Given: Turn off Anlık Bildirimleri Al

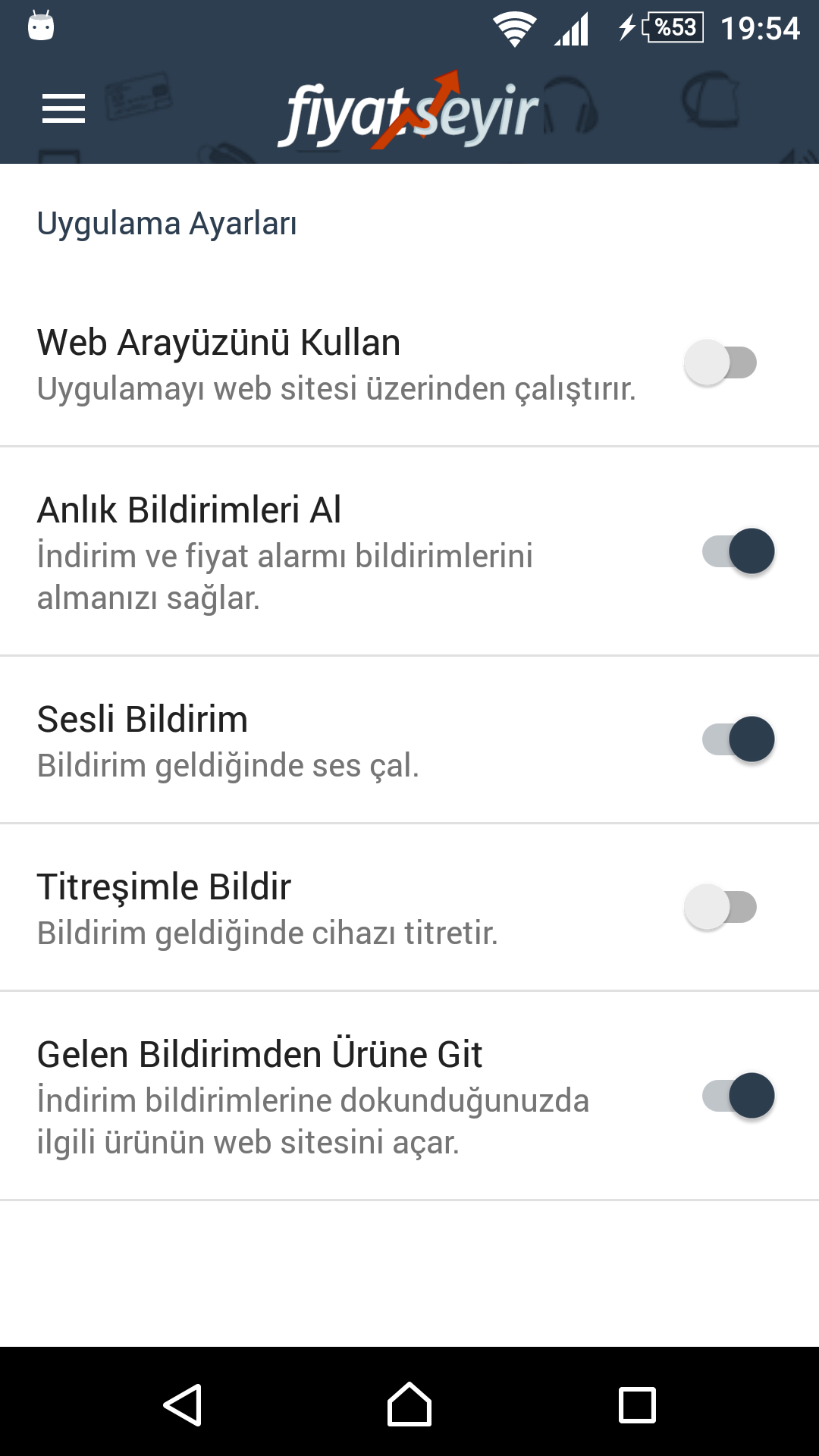Looking at the screenshot, I should [739, 551].
